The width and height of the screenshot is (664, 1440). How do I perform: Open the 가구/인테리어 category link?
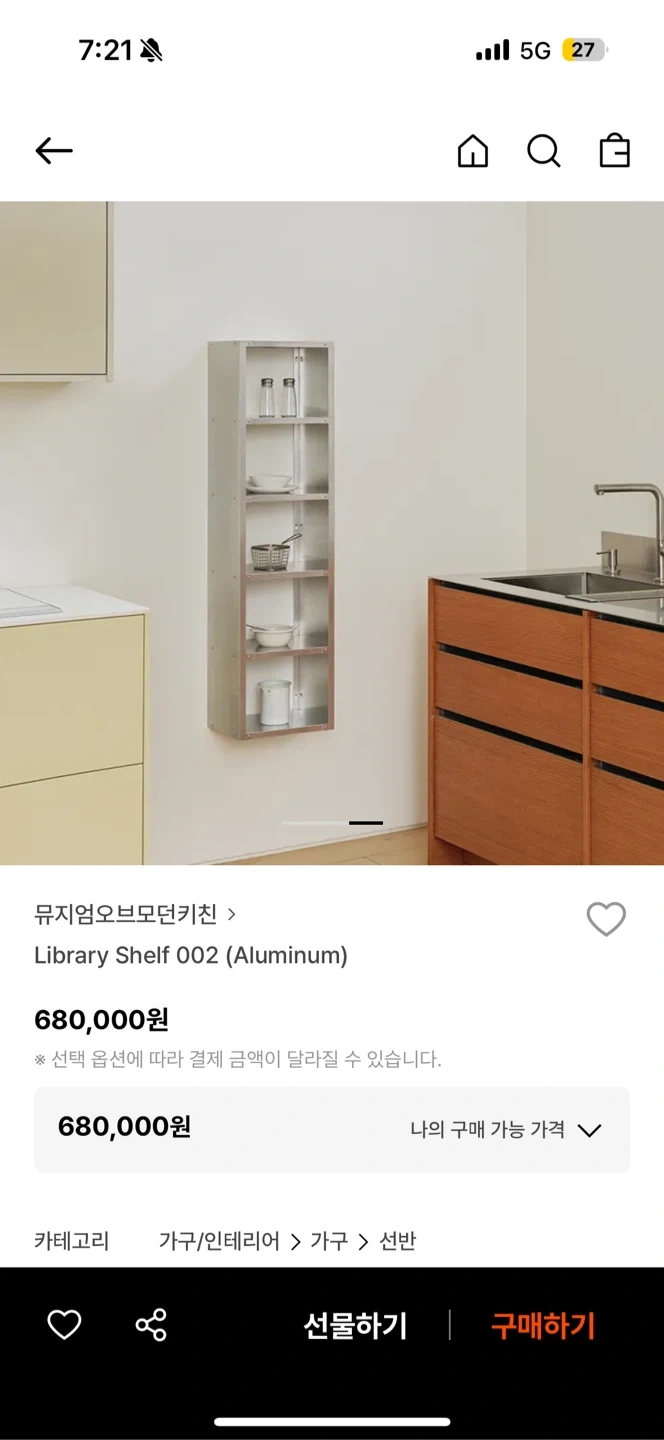(x=219, y=1241)
